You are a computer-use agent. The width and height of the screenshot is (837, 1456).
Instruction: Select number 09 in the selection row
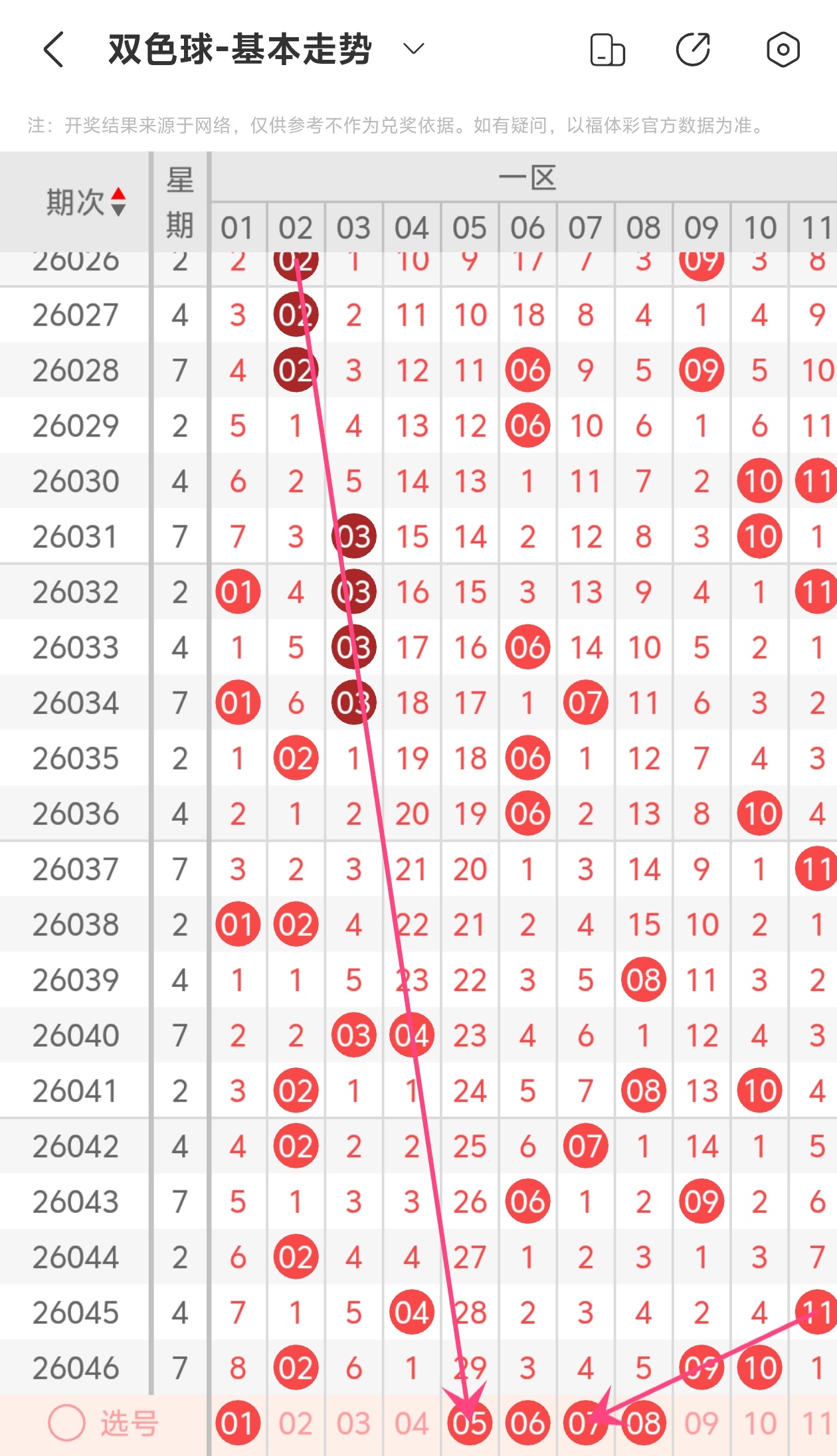tap(701, 1423)
